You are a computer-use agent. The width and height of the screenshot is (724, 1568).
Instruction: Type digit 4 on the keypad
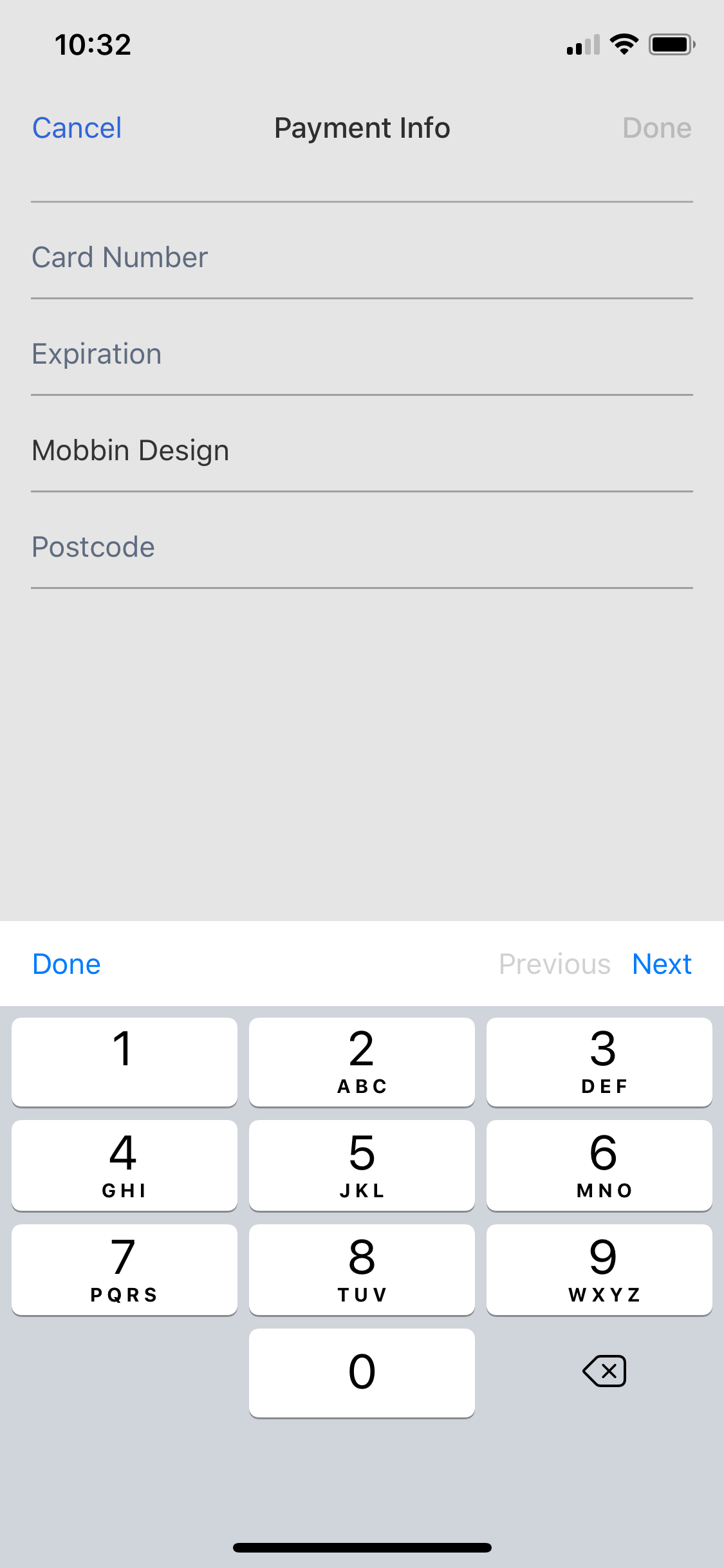[124, 1165]
